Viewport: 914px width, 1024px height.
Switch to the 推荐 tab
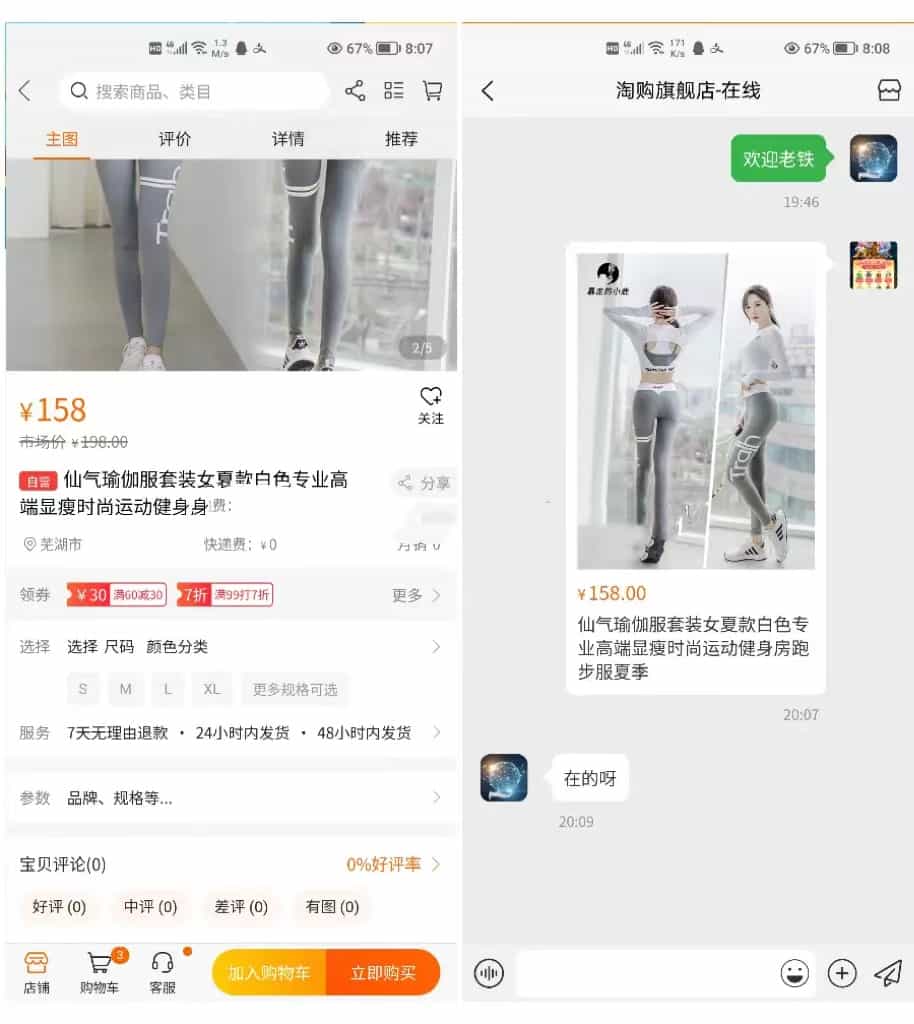401,139
